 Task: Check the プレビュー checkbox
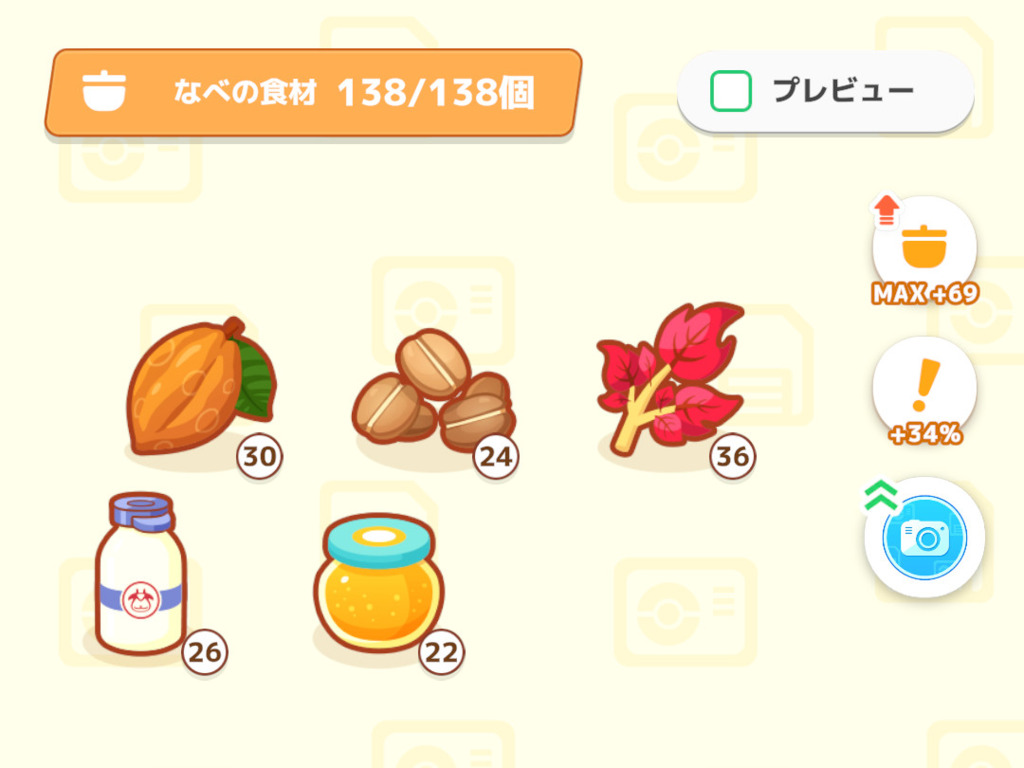tap(731, 92)
